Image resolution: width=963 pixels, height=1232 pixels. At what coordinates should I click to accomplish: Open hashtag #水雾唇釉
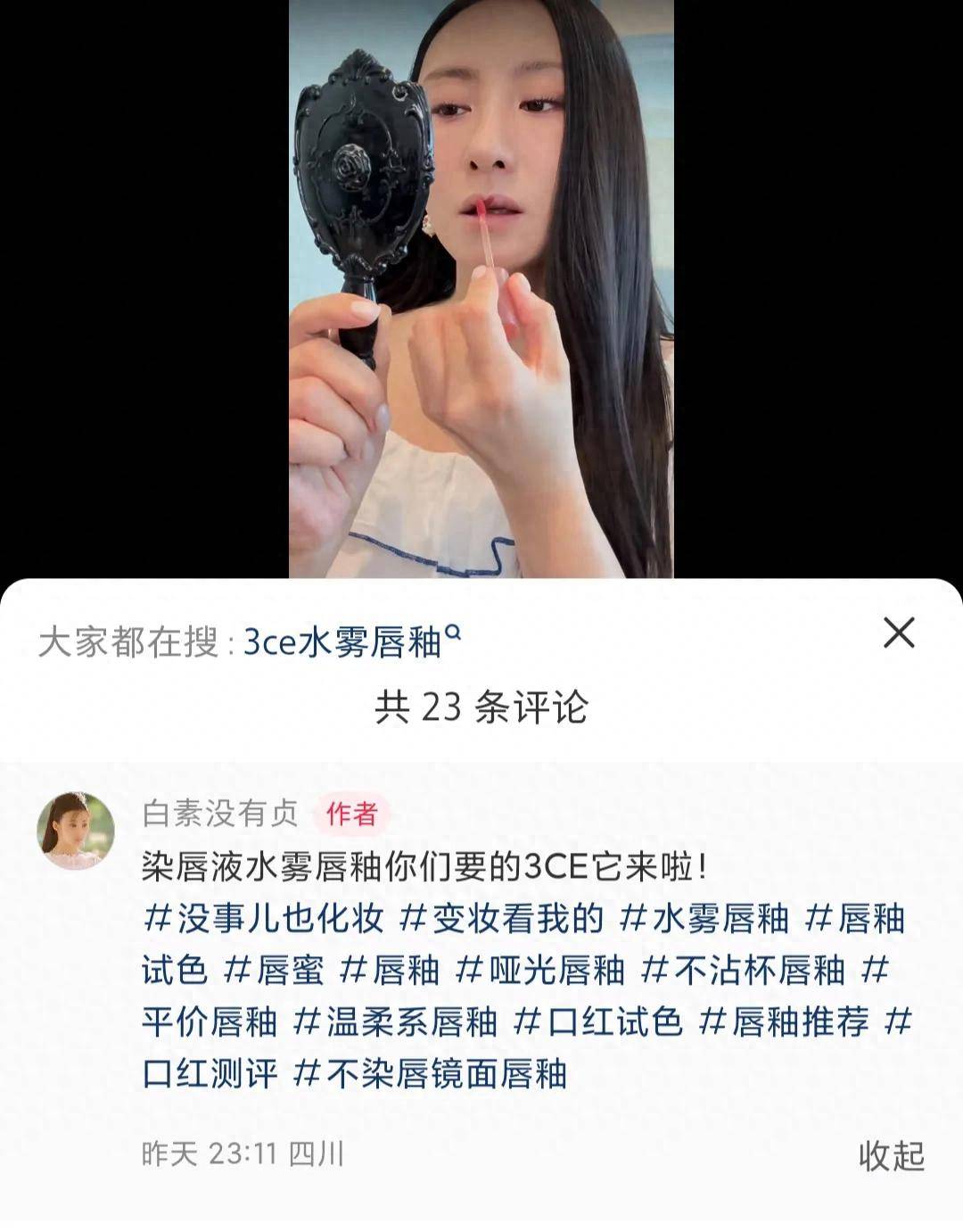click(x=704, y=918)
